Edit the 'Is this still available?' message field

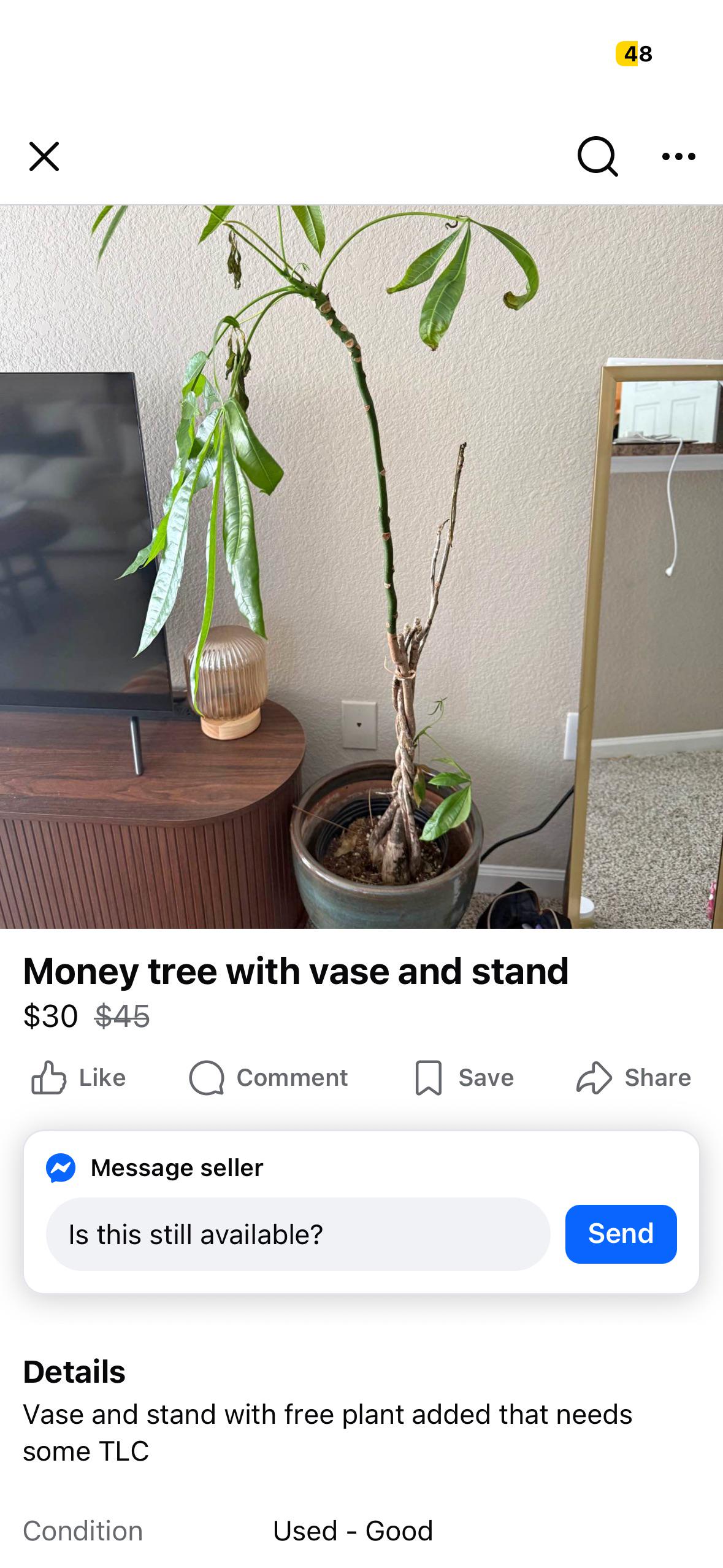[298, 1234]
